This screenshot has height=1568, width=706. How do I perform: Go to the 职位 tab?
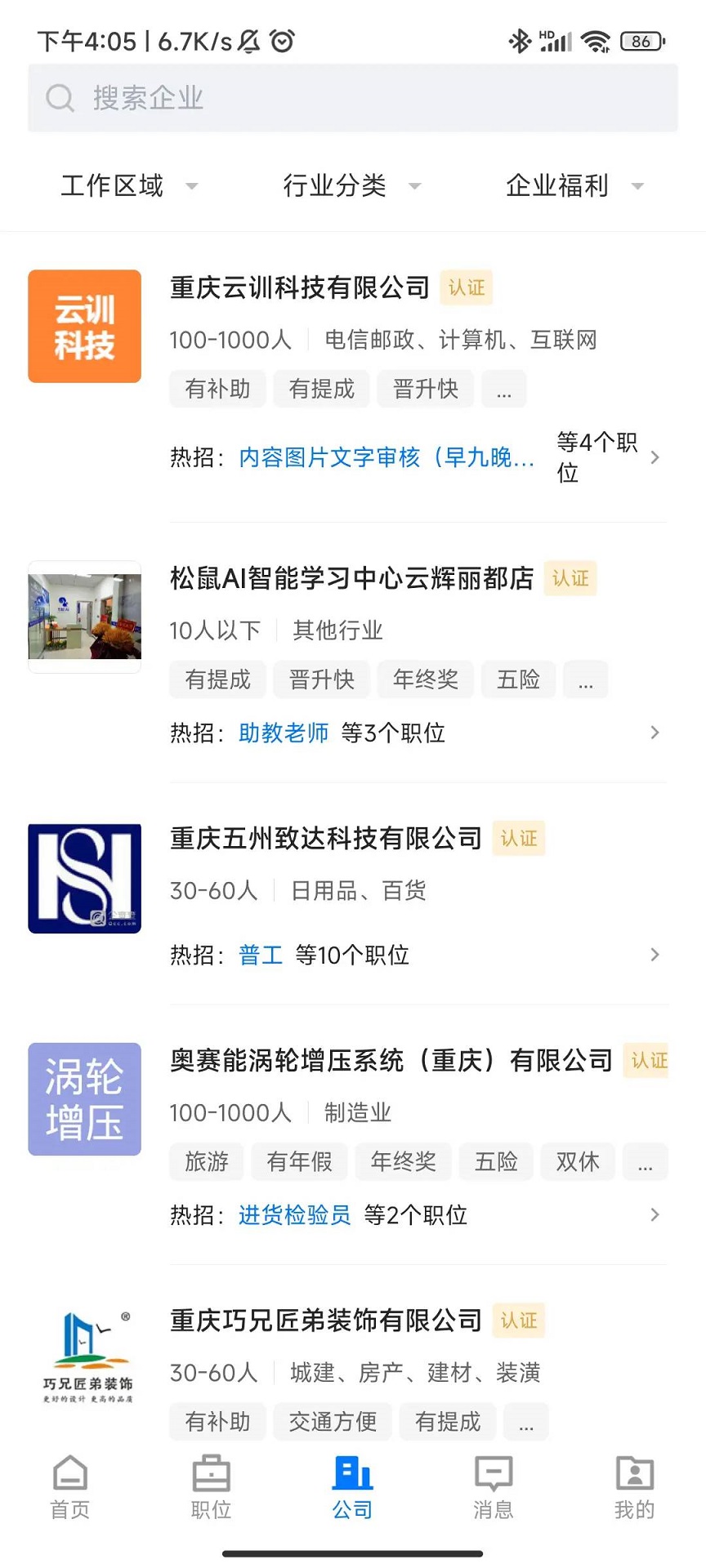211,1486
